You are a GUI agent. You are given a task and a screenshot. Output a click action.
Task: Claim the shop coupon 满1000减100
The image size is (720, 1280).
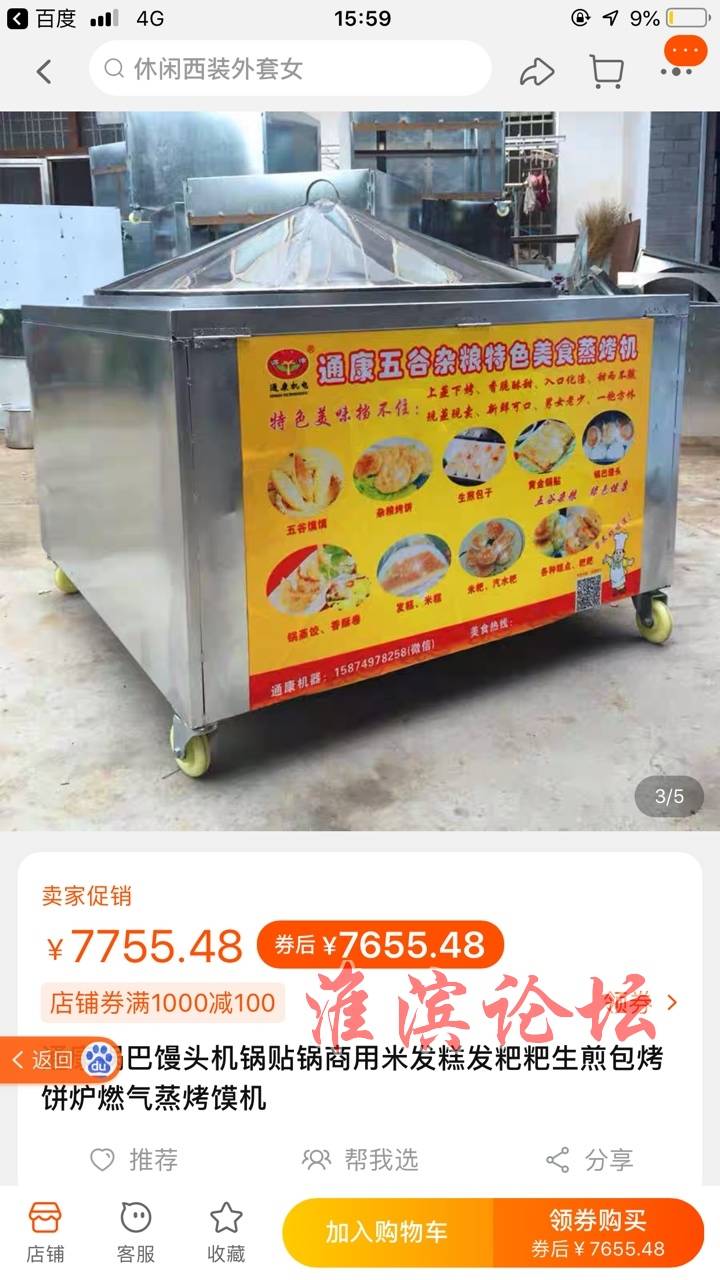click(163, 1002)
